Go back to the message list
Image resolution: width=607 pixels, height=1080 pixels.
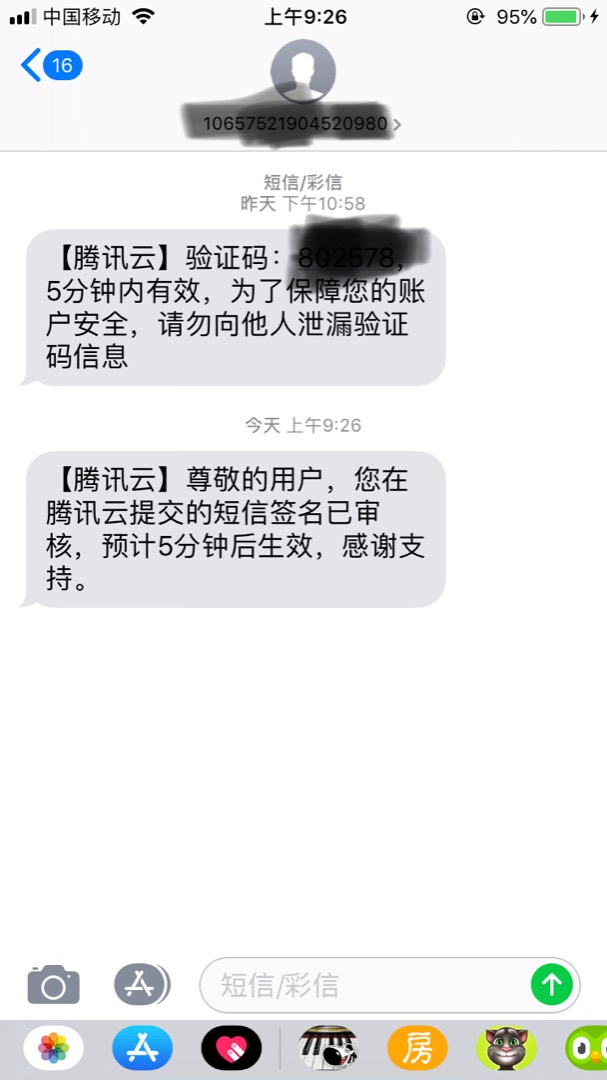click(x=50, y=66)
